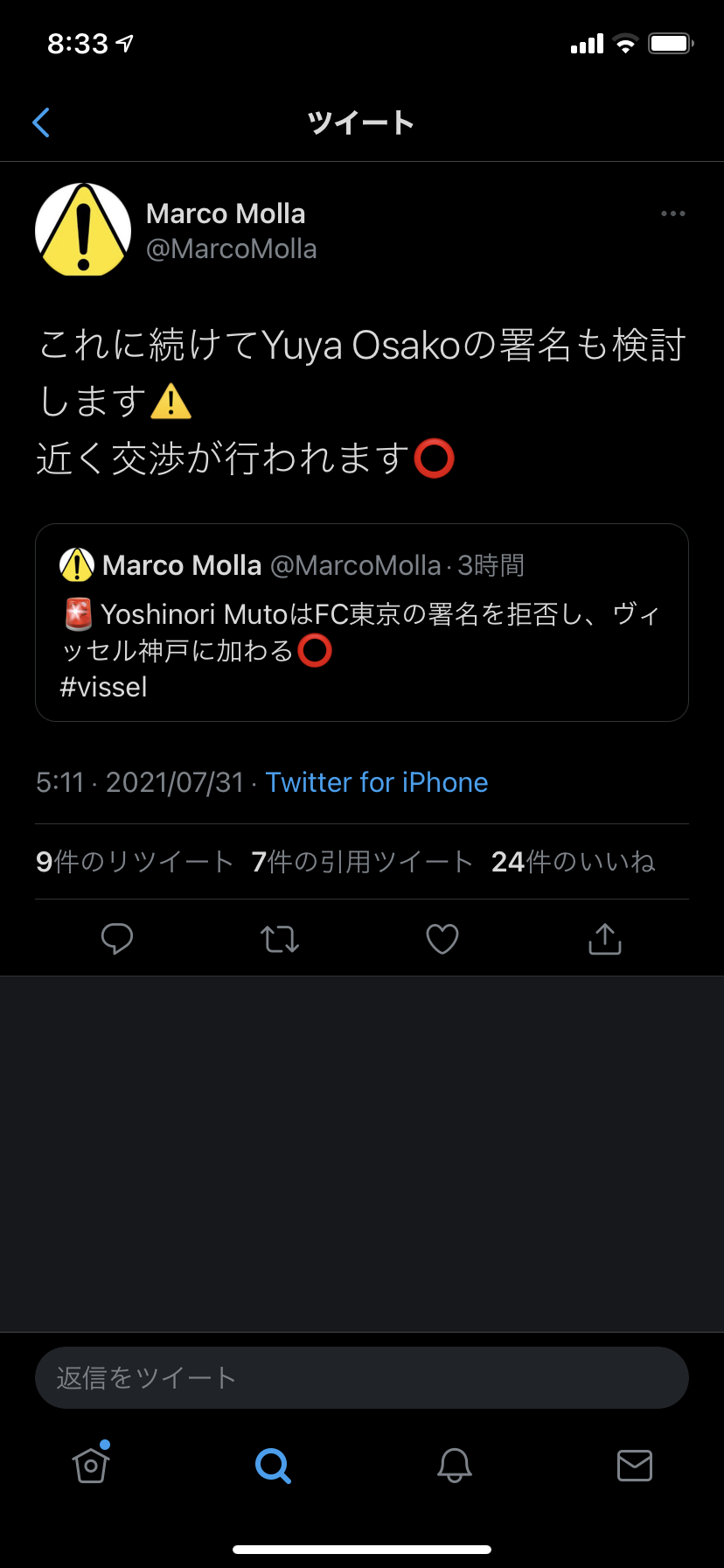
Task: Tap the reply tweet text field
Action: point(361,1377)
